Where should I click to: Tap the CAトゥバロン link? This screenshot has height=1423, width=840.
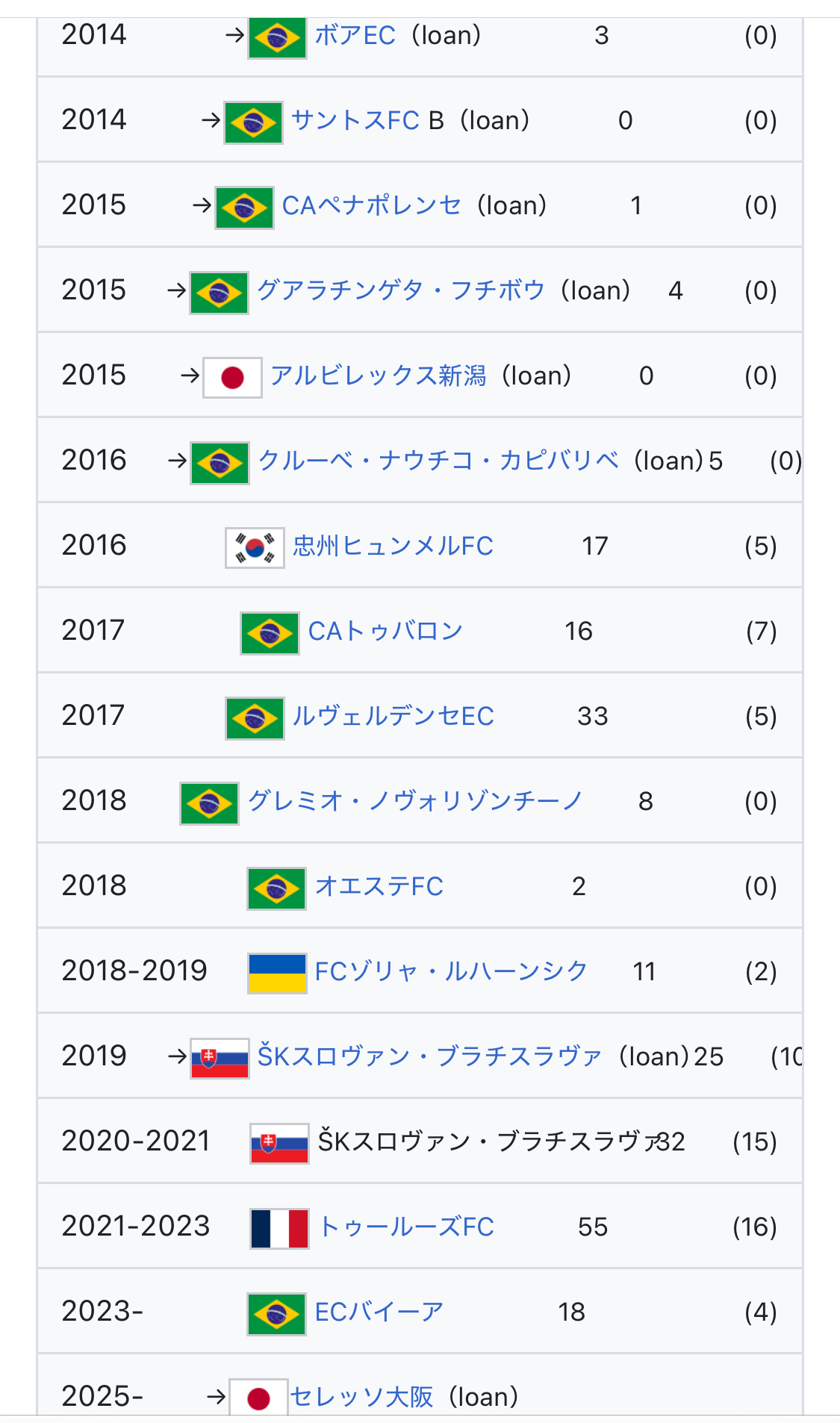tap(385, 631)
